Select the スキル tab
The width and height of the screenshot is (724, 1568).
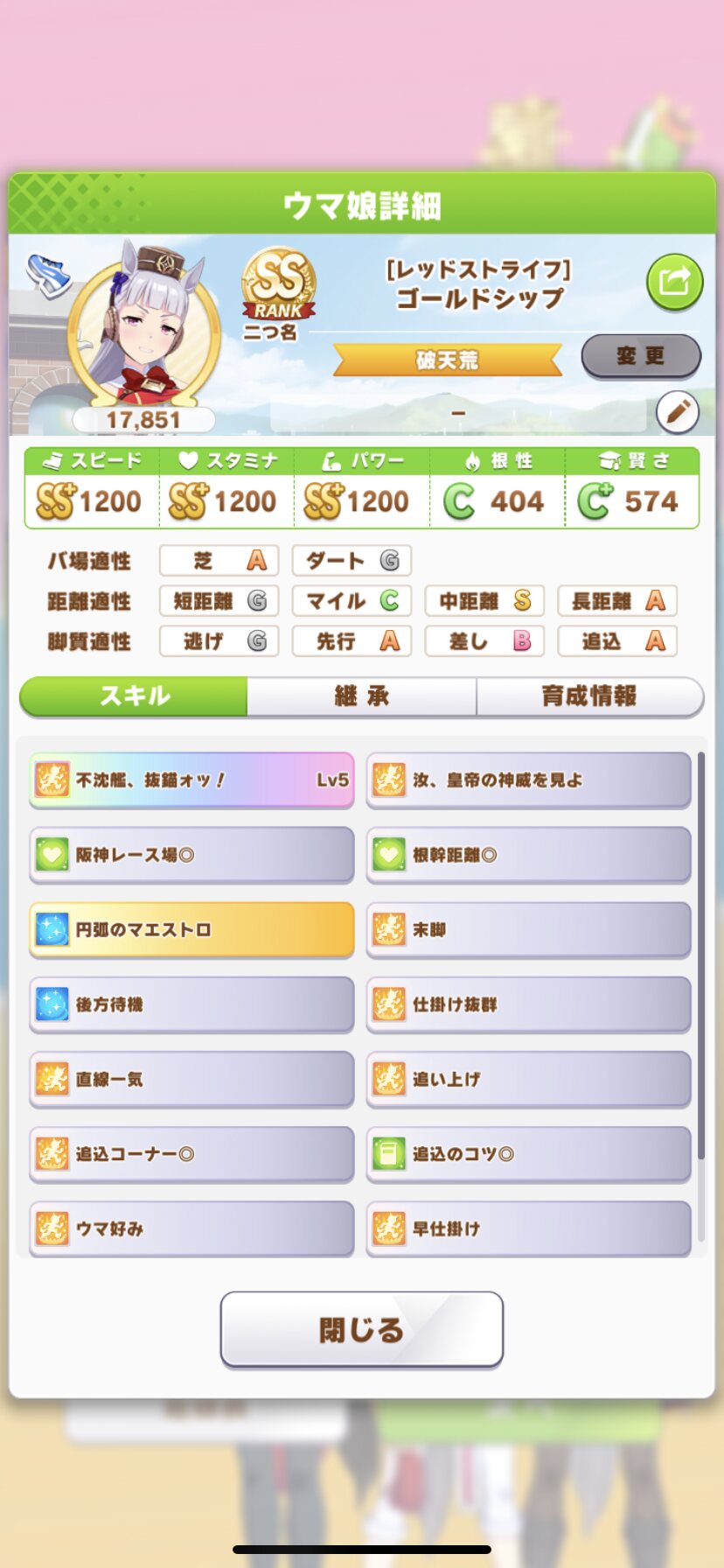click(134, 696)
